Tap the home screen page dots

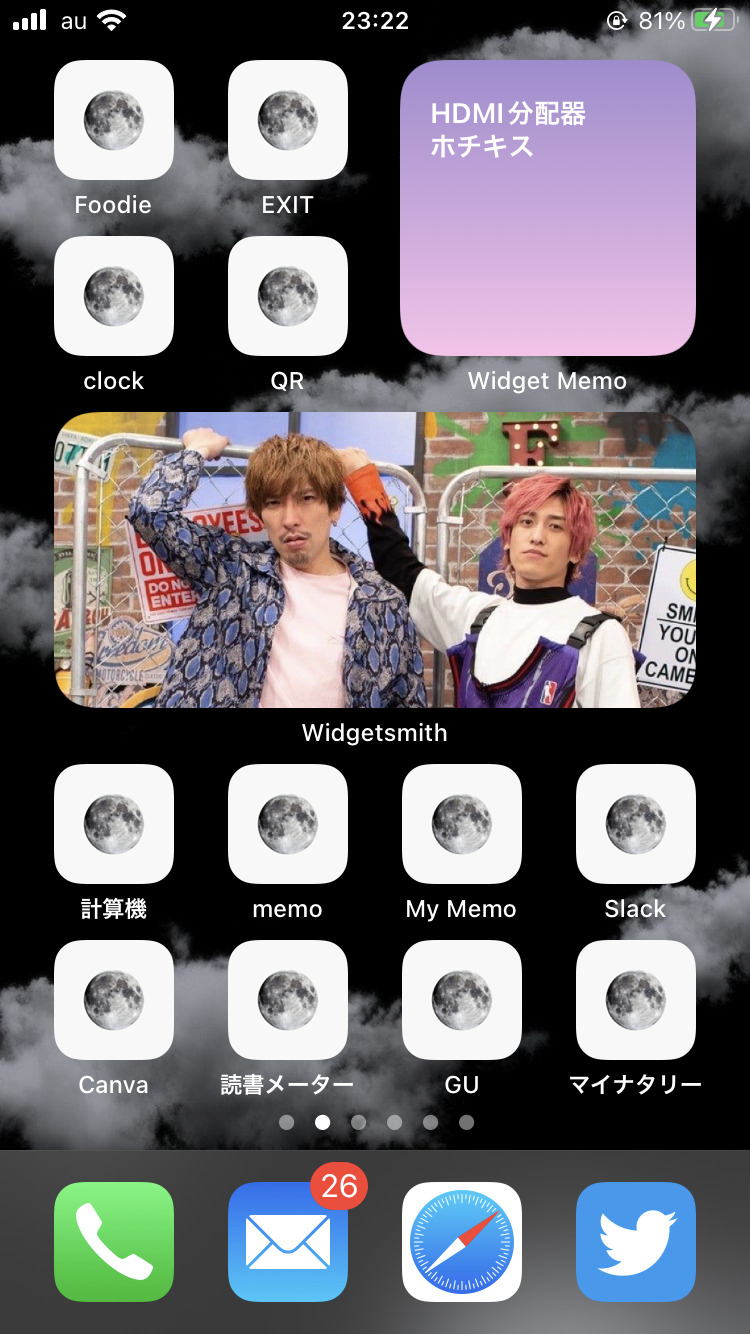[375, 1123]
